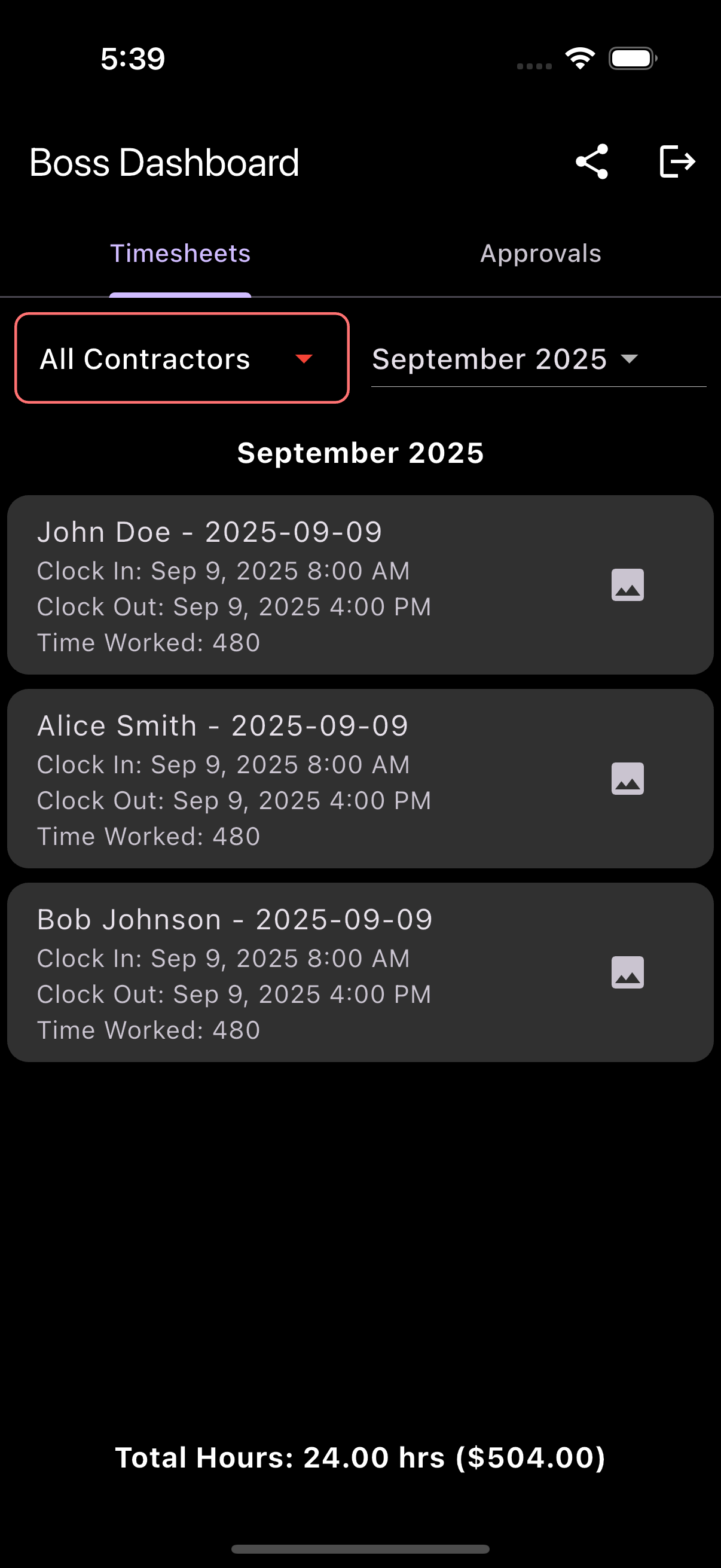View Alice Smith's timesheet image icon
This screenshot has width=721, height=1568.
point(627,779)
